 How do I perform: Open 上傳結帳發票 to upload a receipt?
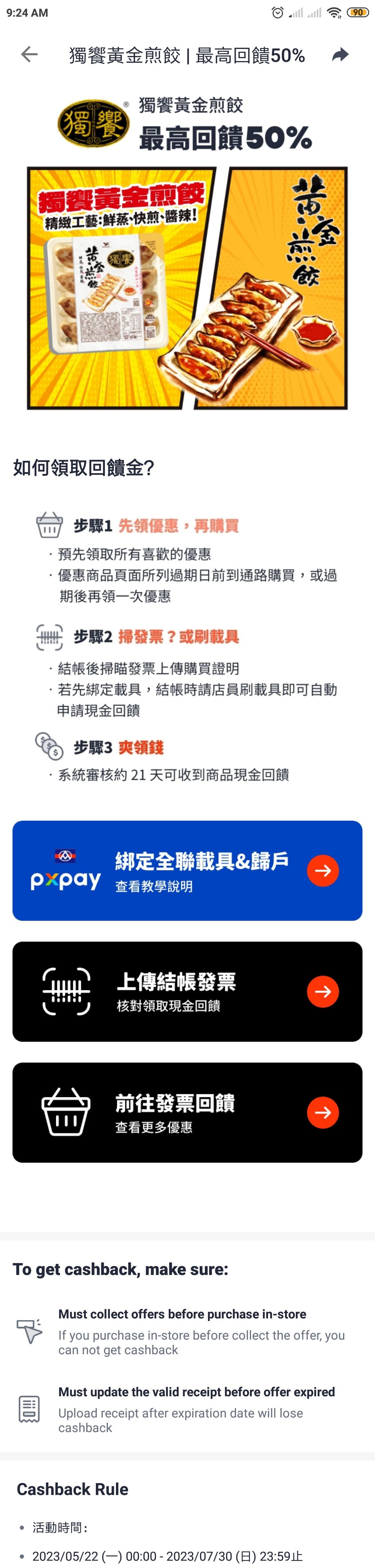(187, 991)
